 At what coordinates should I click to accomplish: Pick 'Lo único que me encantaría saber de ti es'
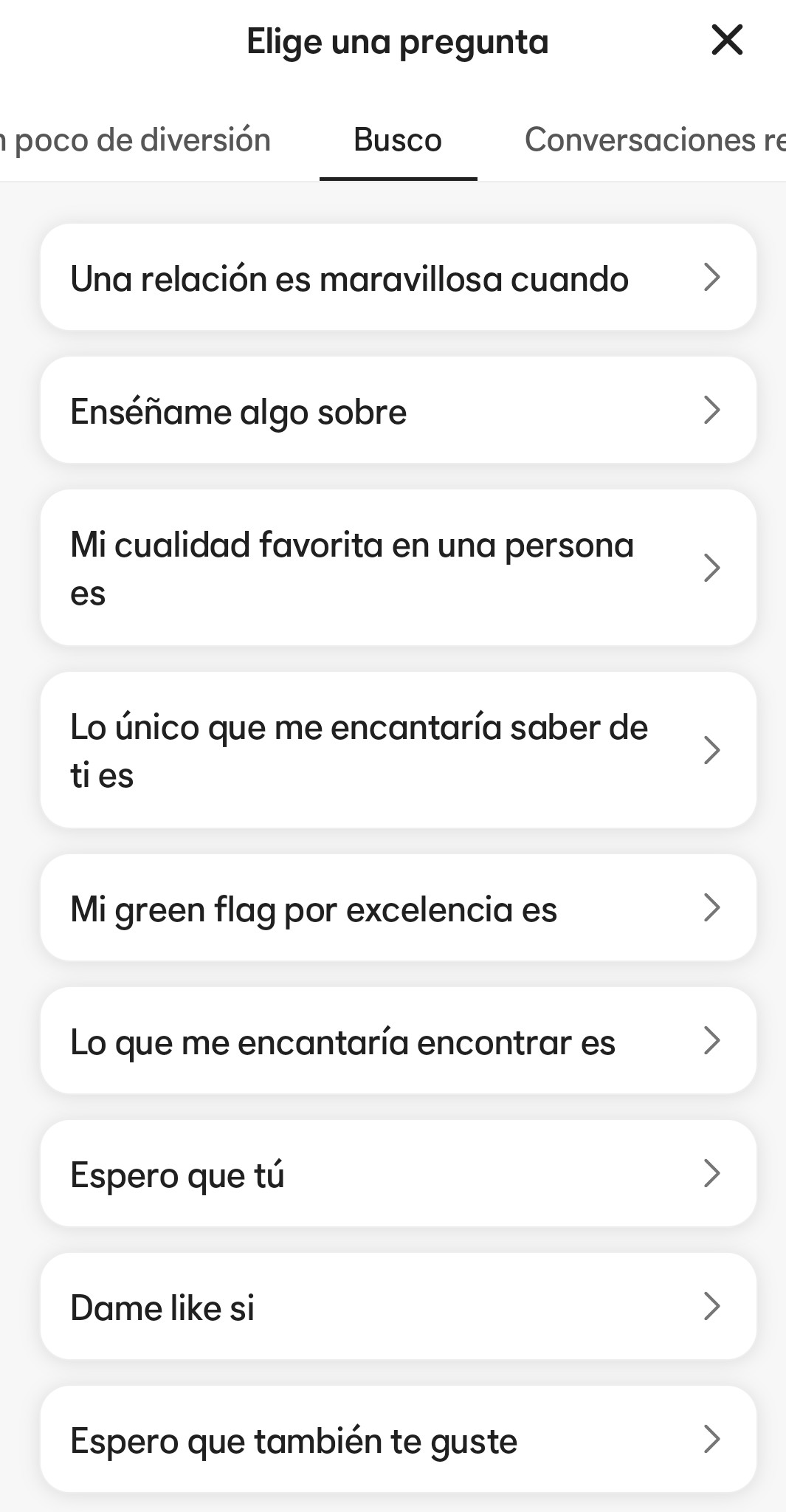coord(398,750)
